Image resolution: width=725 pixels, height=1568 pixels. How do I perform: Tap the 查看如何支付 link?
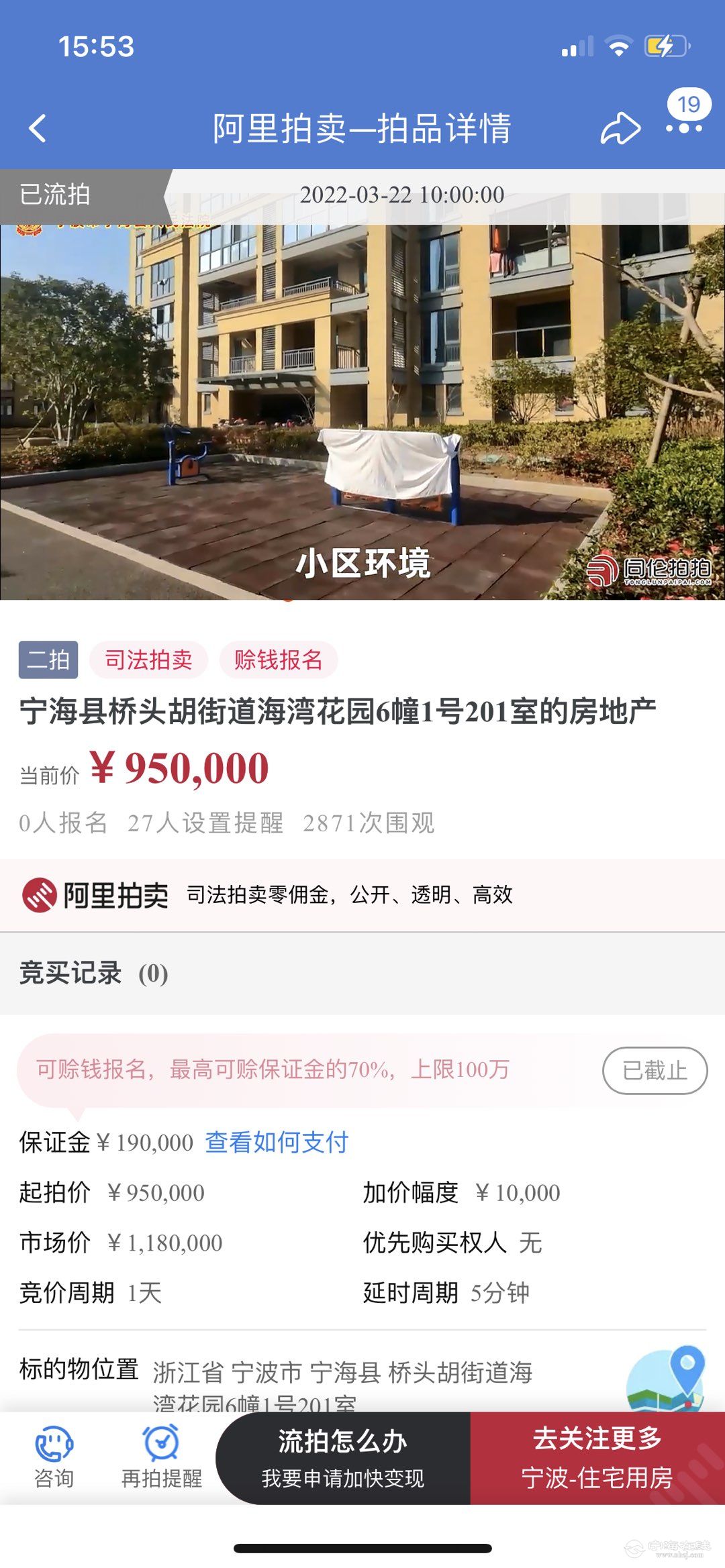coord(277,1142)
